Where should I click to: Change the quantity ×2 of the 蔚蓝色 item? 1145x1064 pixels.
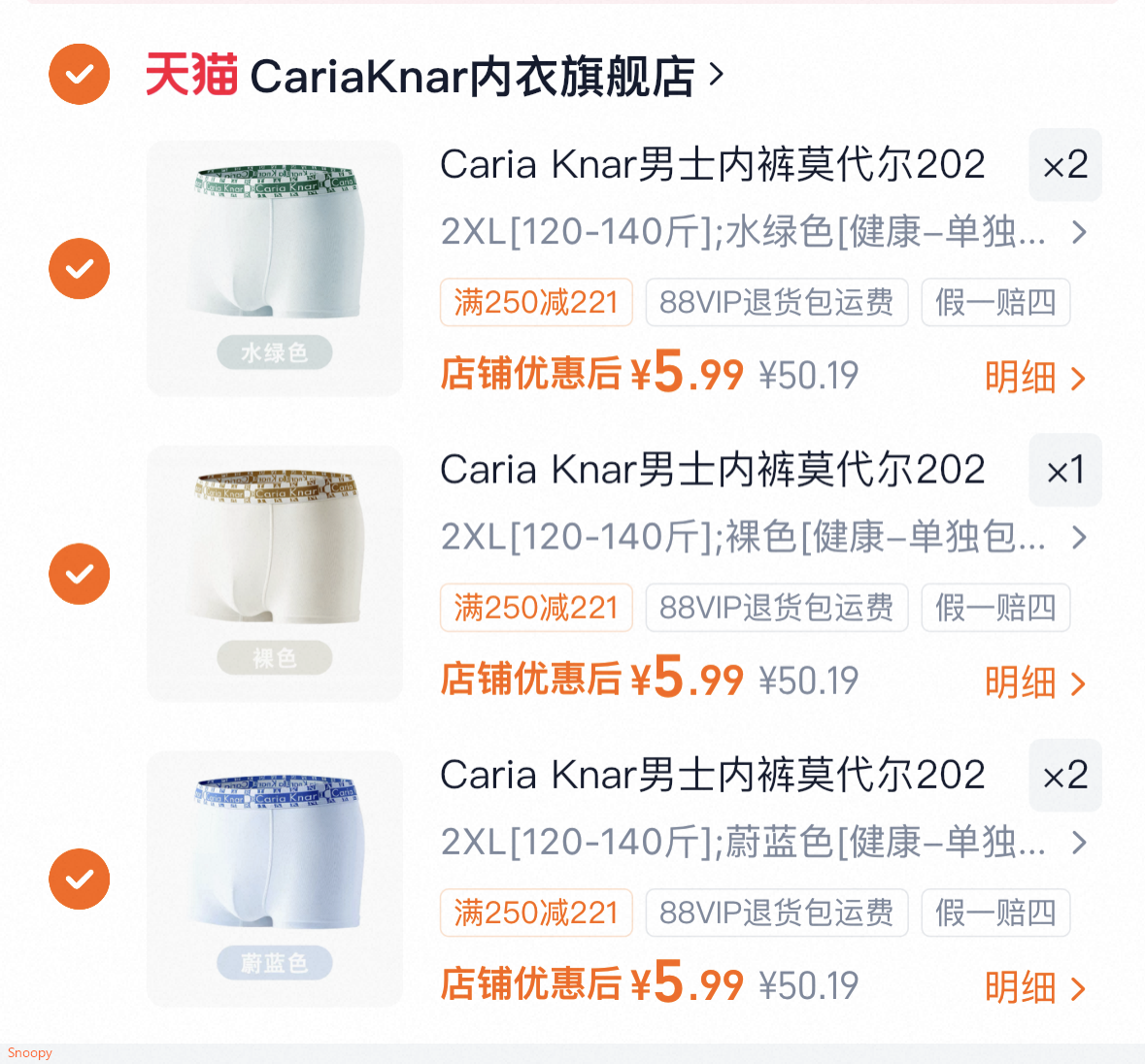[1065, 775]
